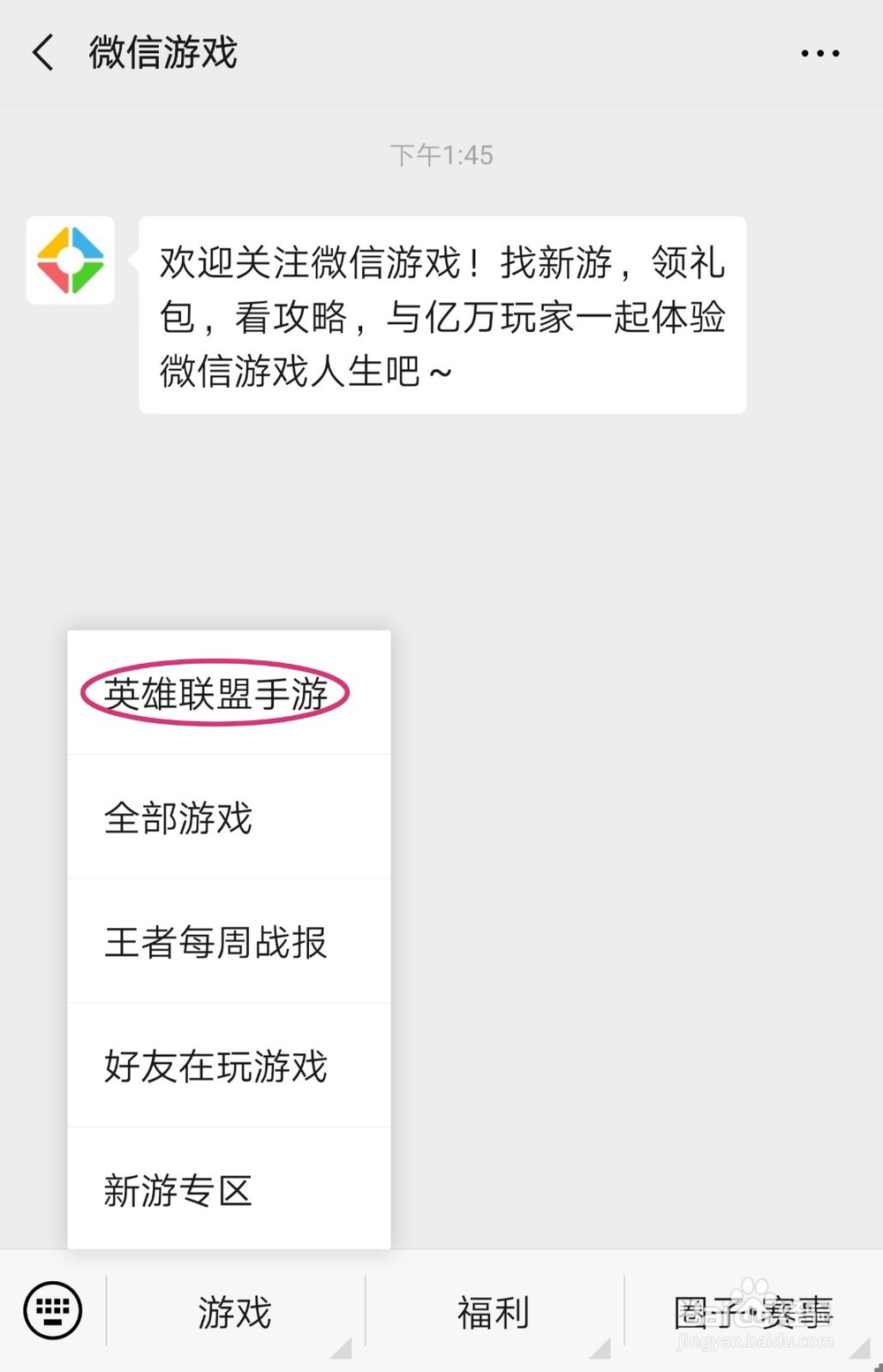Tap the 微信游戏 title text

pyautogui.click(x=162, y=53)
